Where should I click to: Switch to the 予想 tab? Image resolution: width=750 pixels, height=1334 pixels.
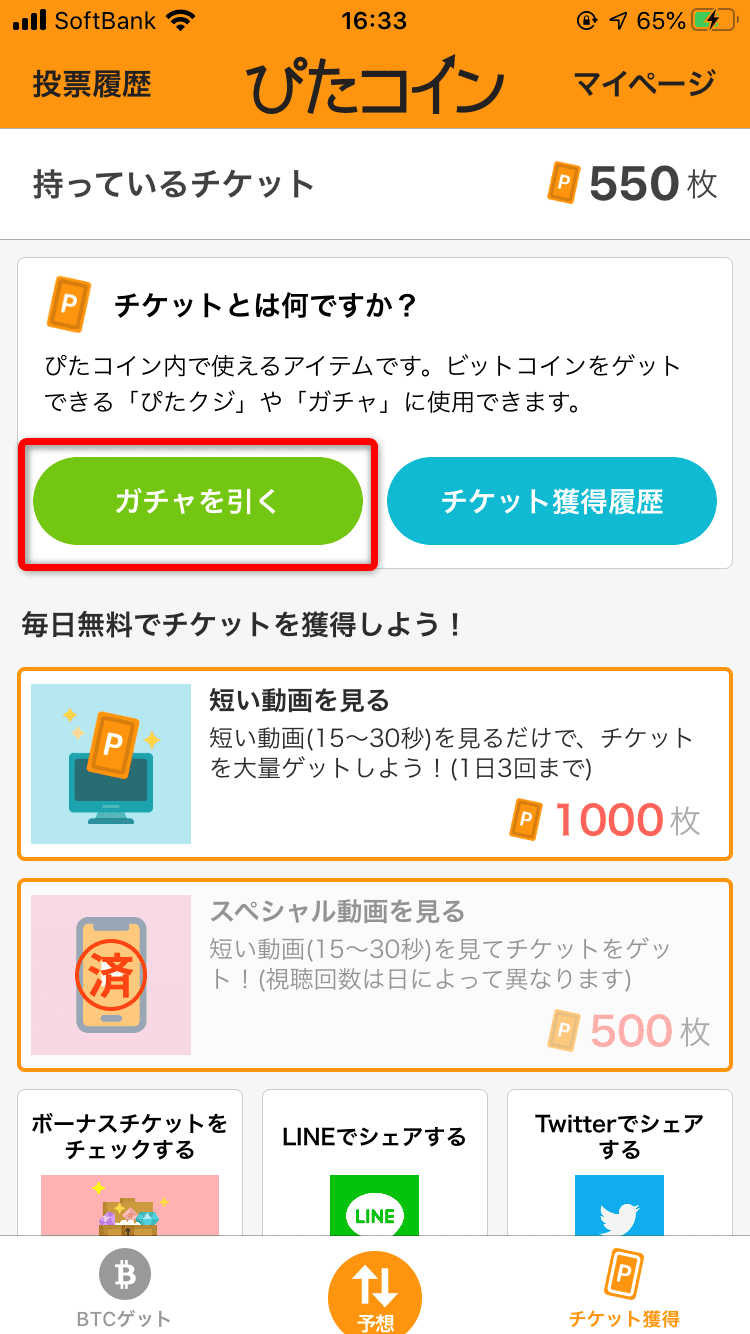(375, 1295)
